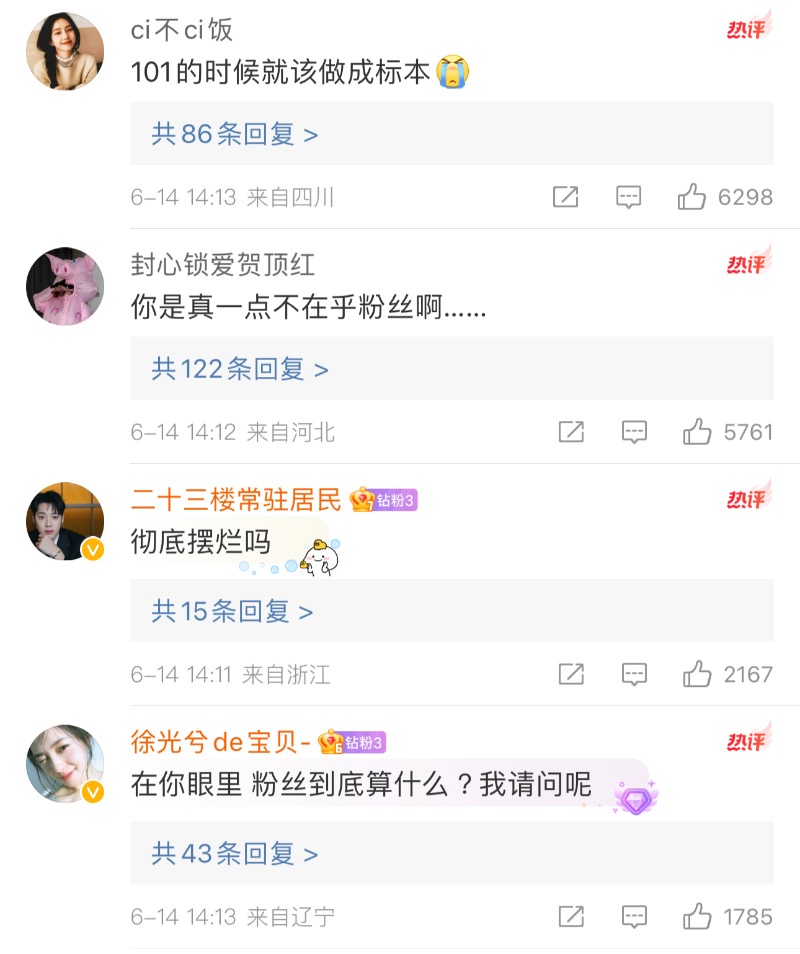Reply to 徐光兮de宝贝-'s comment

(x=634, y=916)
